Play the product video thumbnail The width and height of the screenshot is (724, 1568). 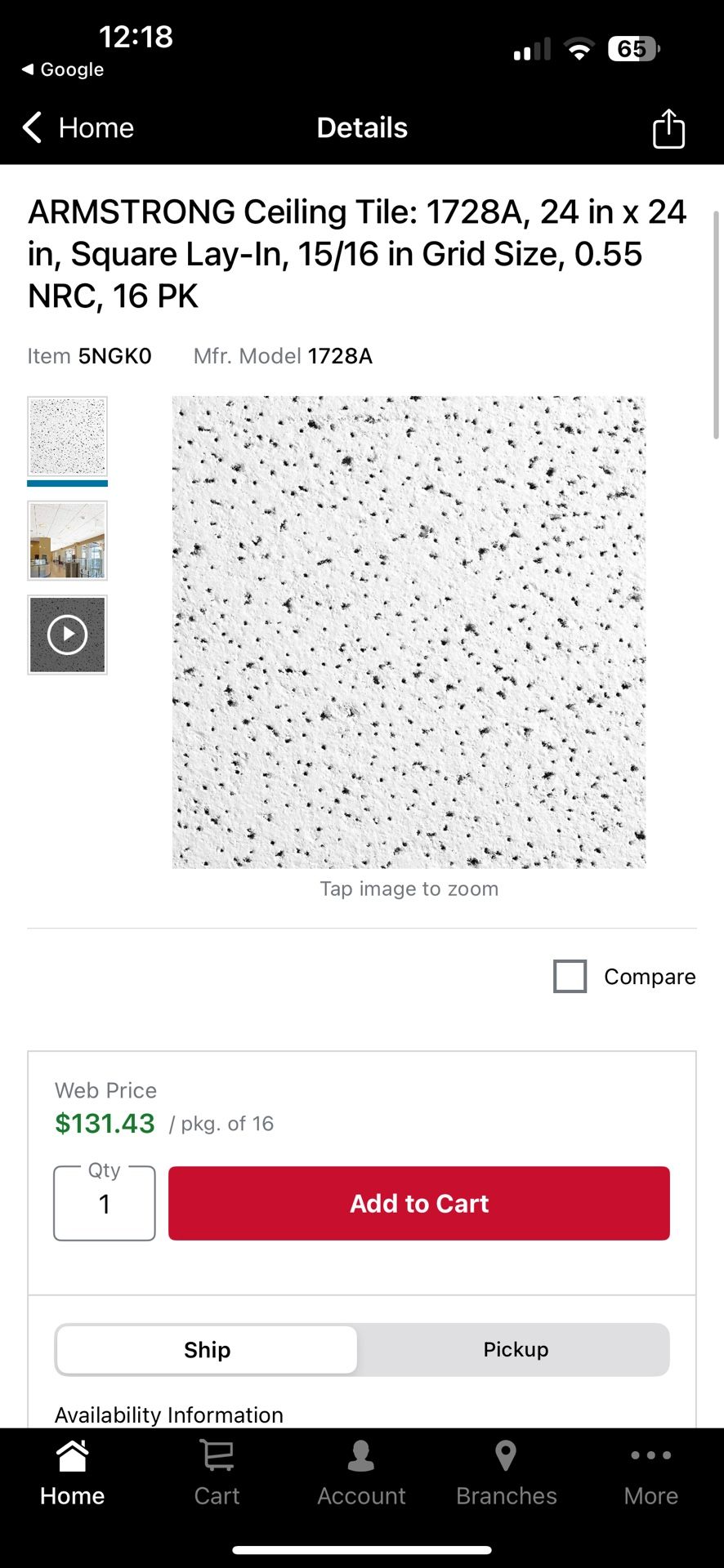[x=67, y=635]
